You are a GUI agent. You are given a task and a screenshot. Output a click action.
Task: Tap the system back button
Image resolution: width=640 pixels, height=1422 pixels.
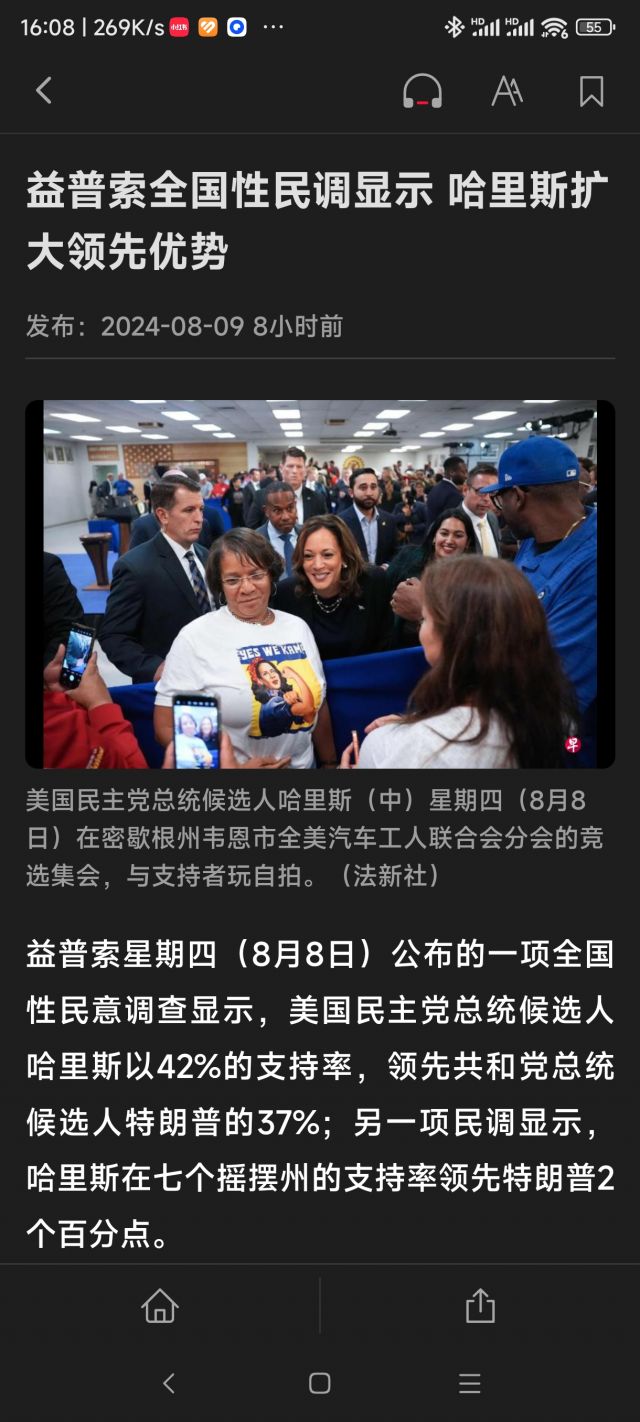[168, 1383]
